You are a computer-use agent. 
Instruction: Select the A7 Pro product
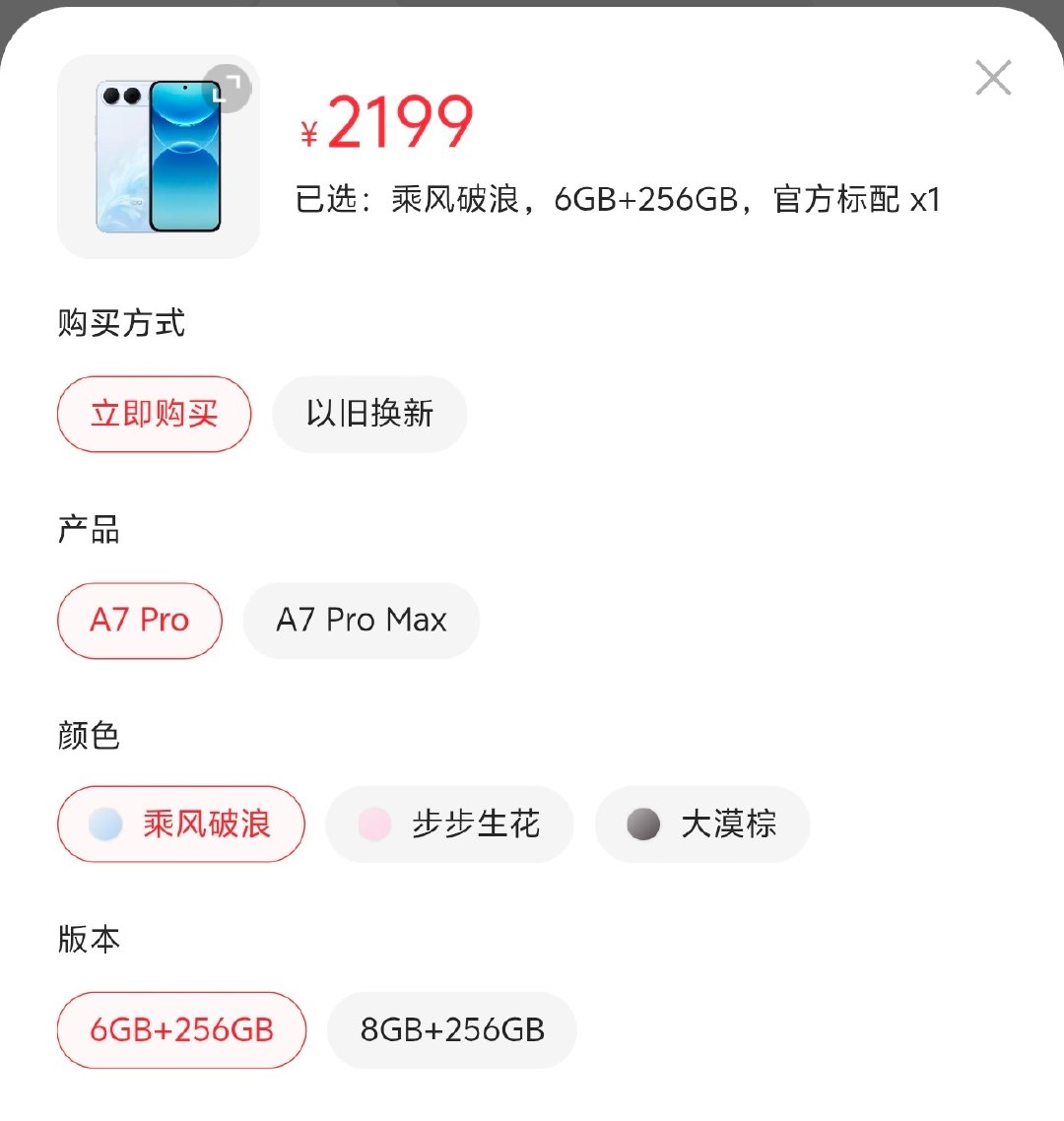[x=140, y=620]
